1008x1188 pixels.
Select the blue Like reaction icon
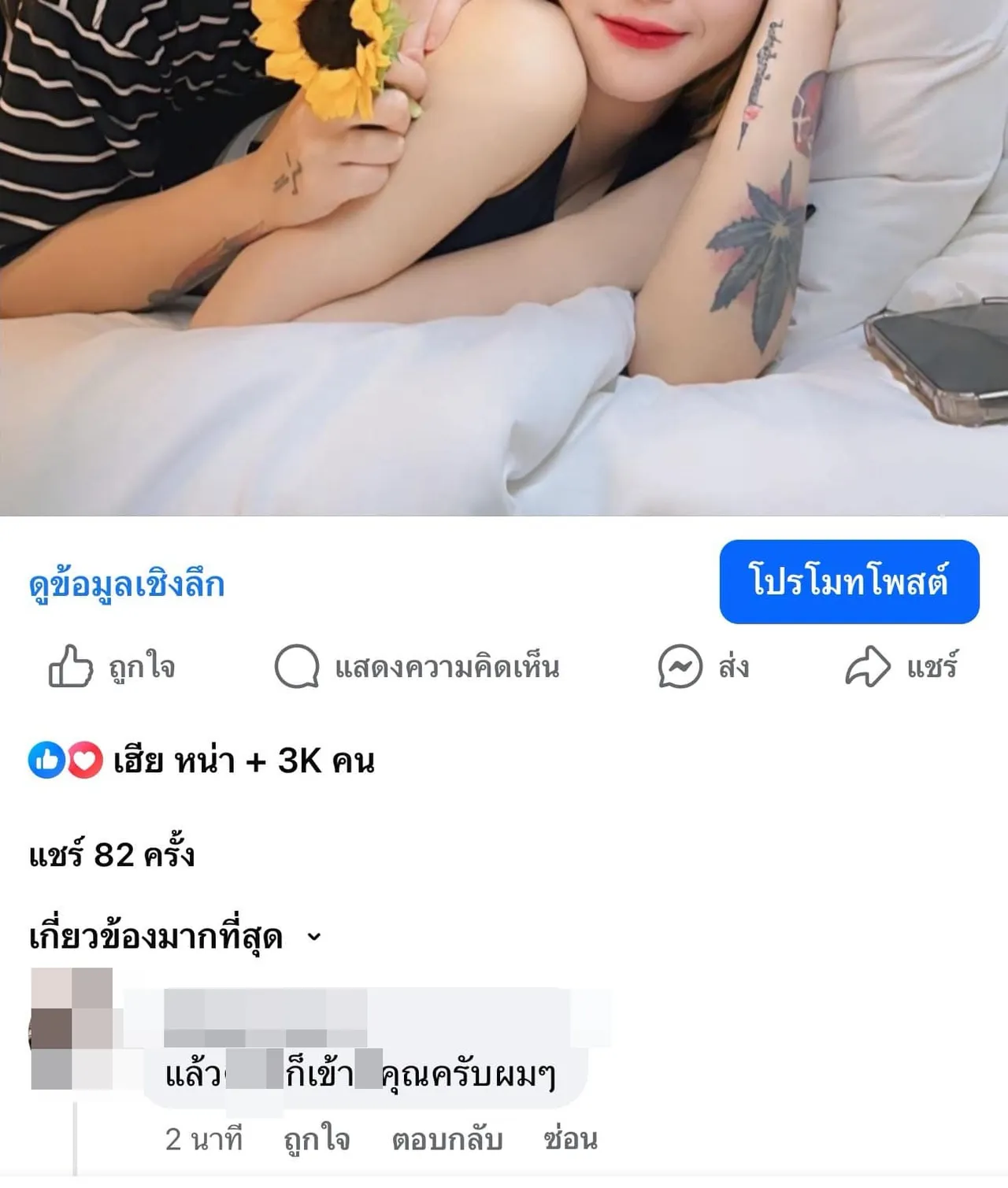[46, 758]
